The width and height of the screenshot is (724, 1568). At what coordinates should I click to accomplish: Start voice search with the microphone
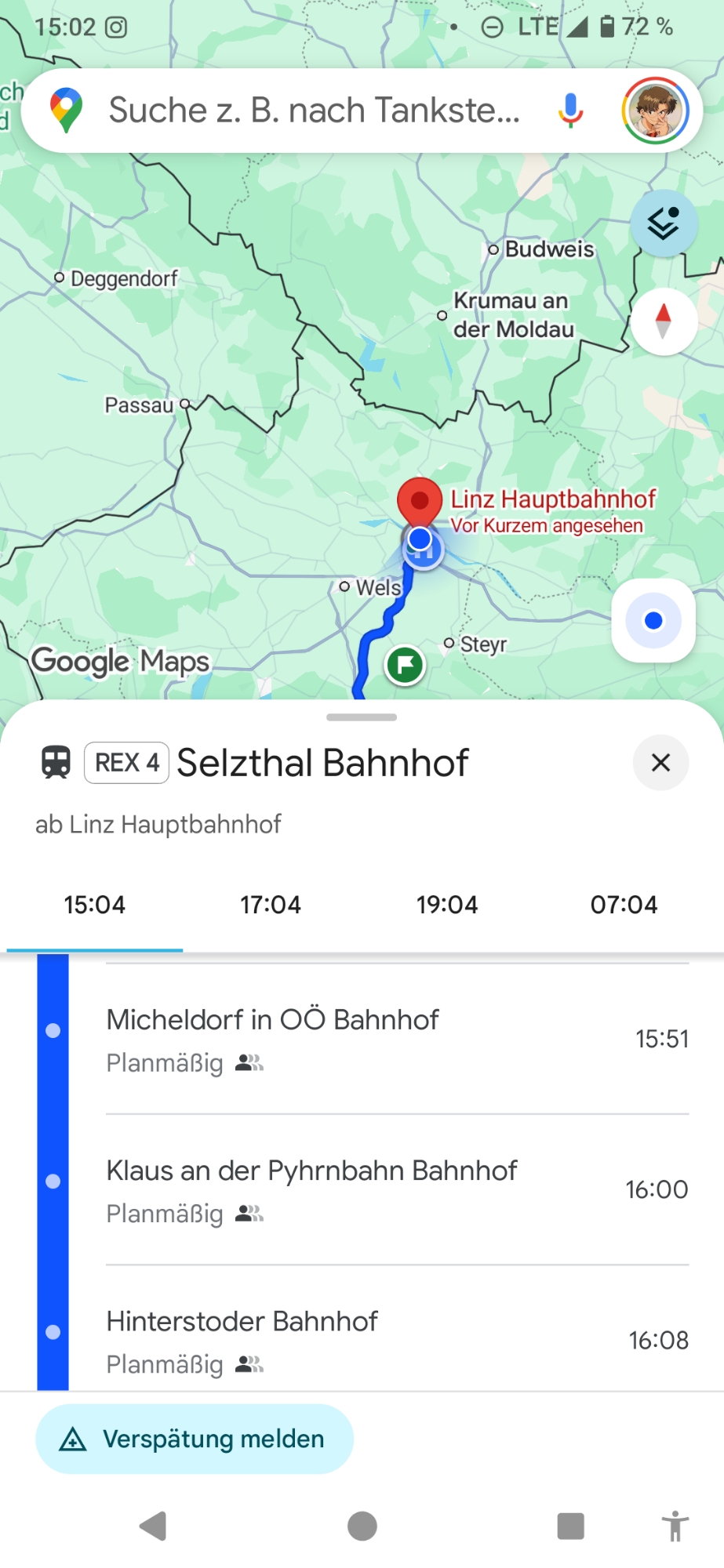[570, 111]
